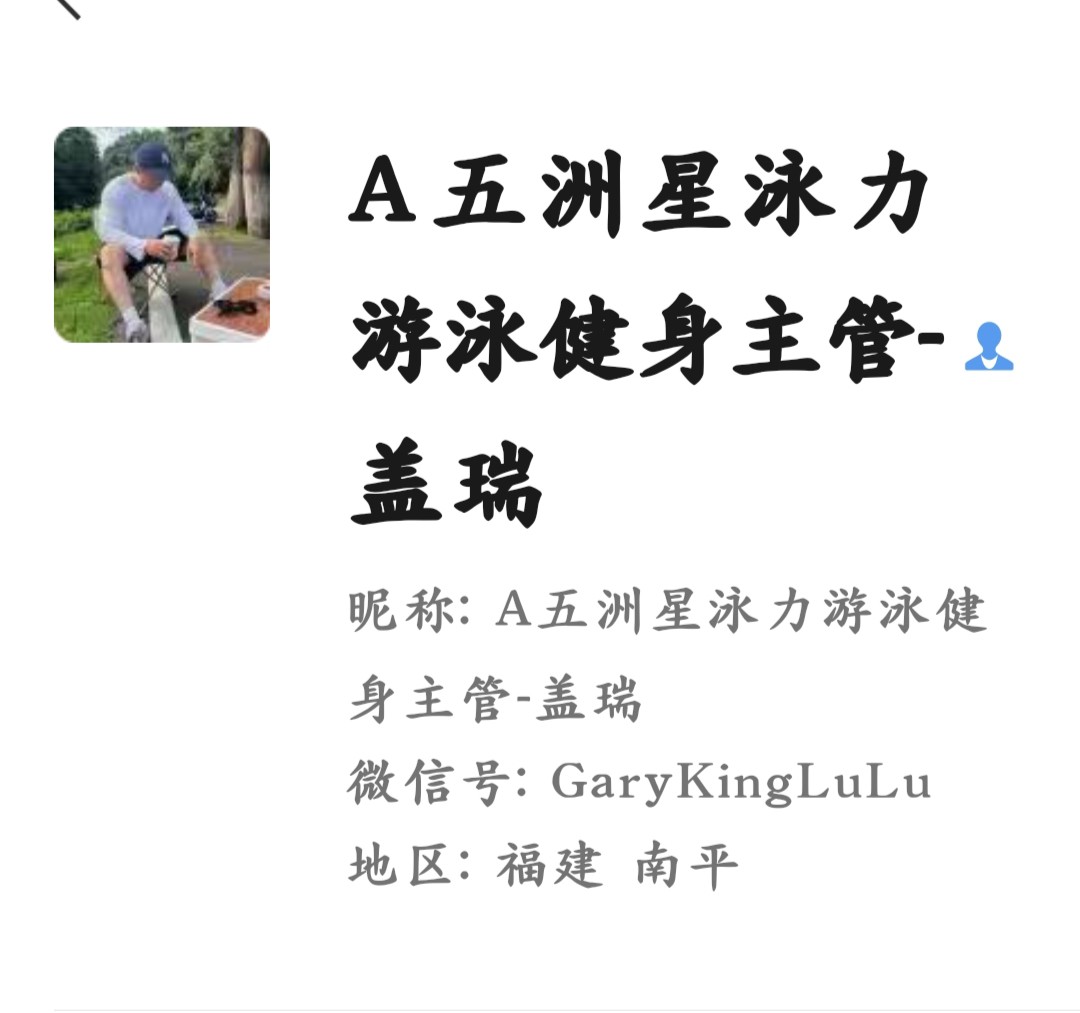View the contact's profile photo
1080x1013 pixels.
(162, 235)
